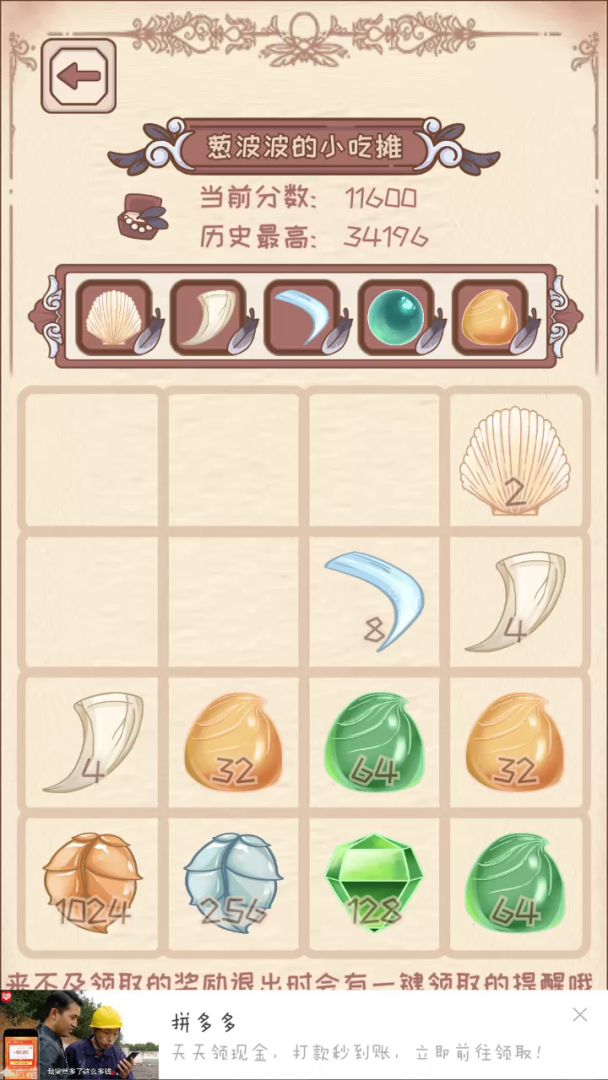Image resolution: width=608 pixels, height=1080 pixels.
Task: Go back using the arrow button
Action: [78, 76]
